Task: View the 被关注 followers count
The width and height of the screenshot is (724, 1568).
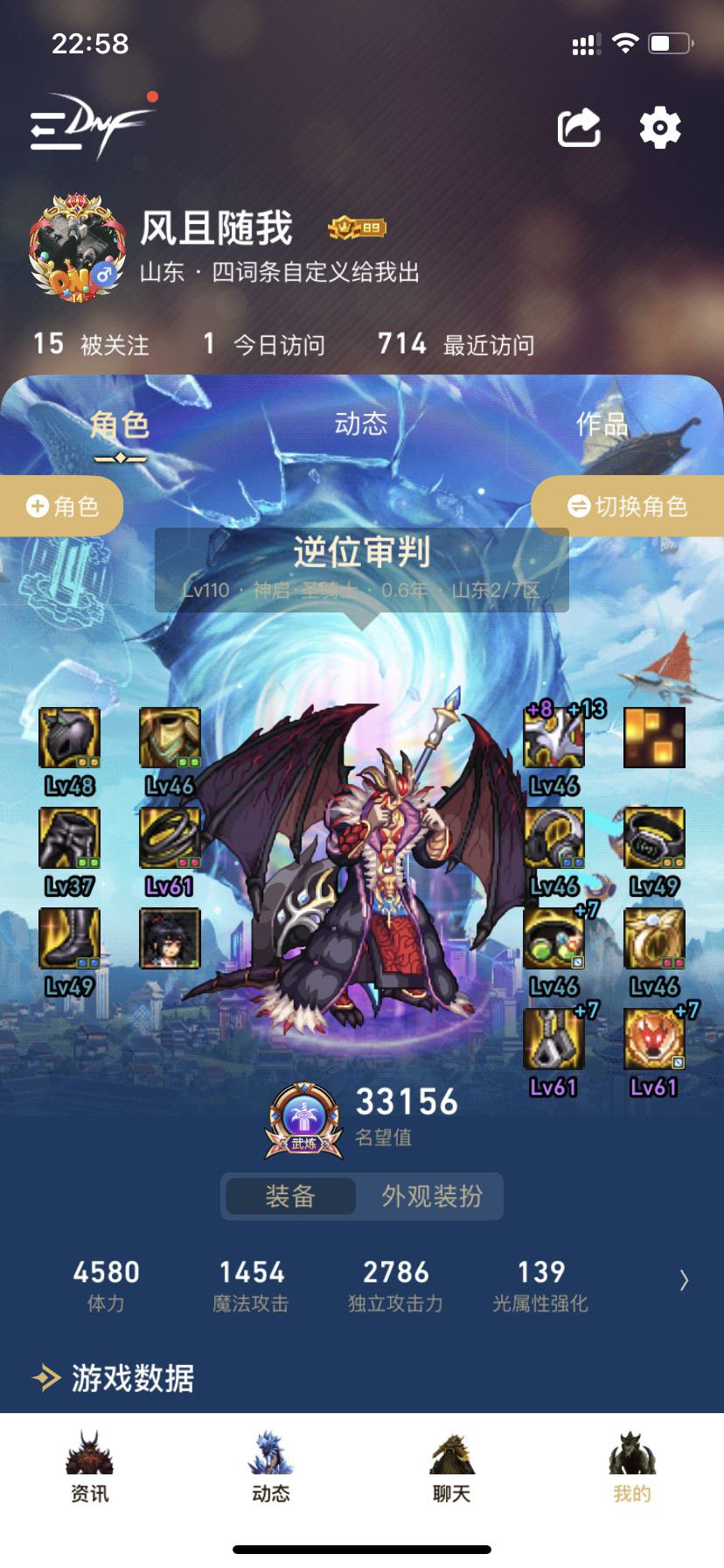Action: pos(91,344)
